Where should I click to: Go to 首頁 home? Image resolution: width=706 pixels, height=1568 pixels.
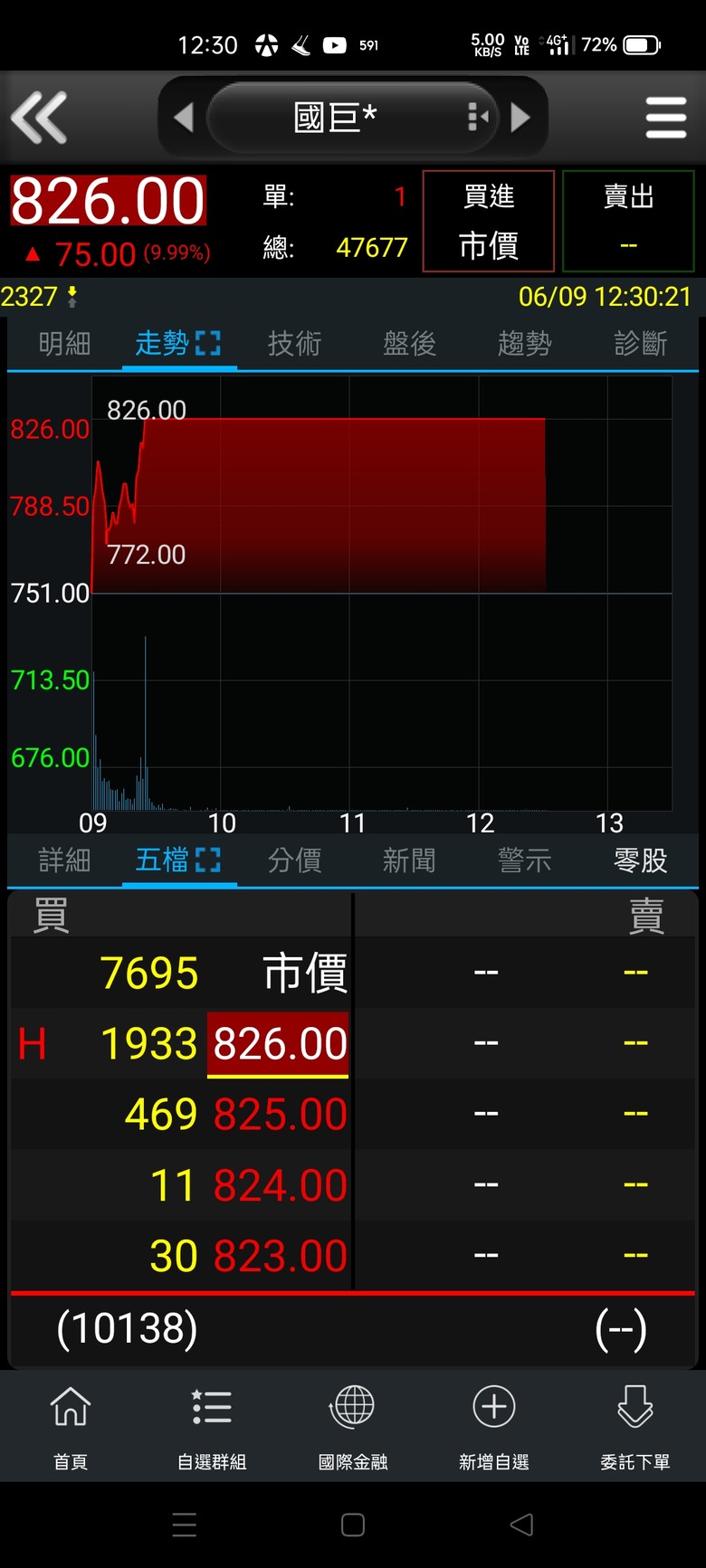tap(71, 1425)
